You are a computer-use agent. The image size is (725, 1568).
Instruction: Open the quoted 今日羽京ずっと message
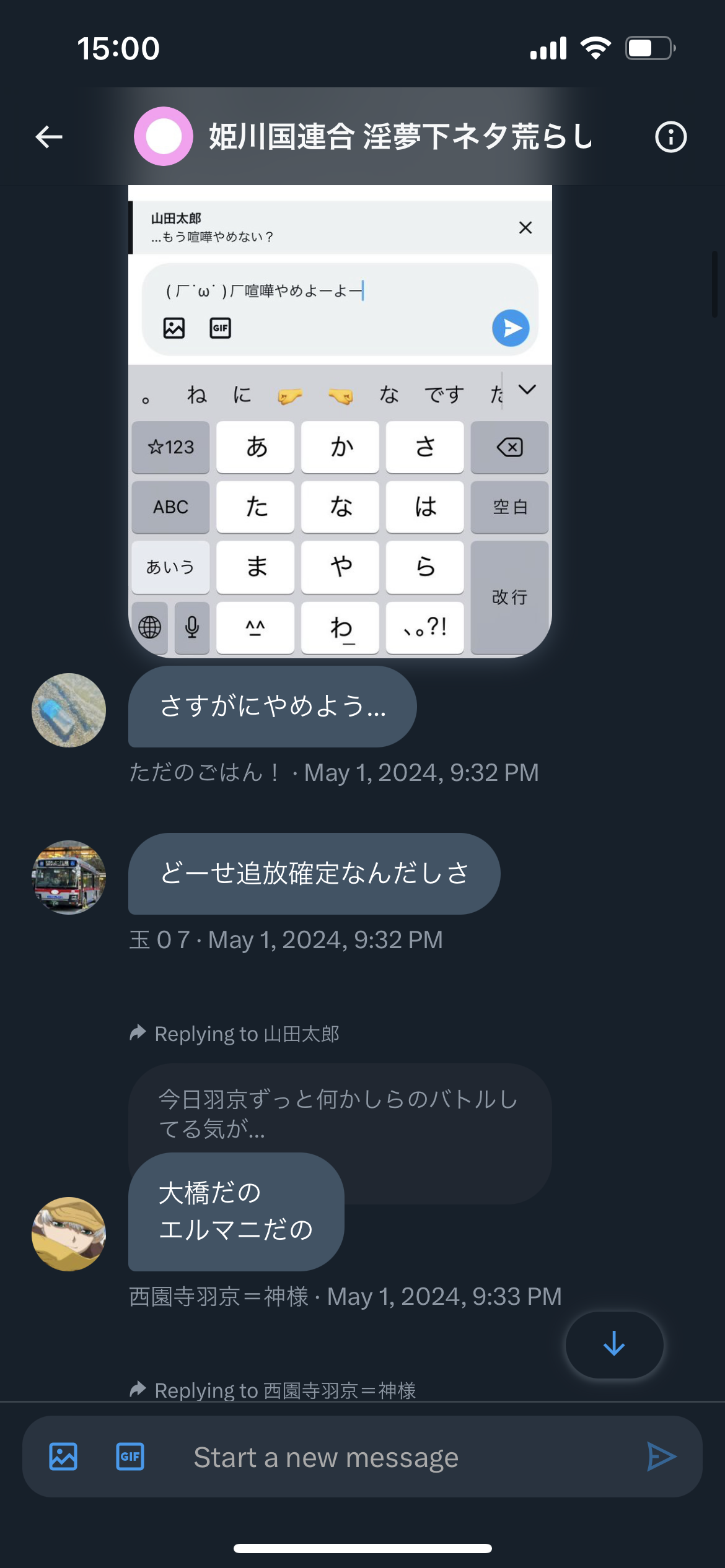(x=340, y=1115)
